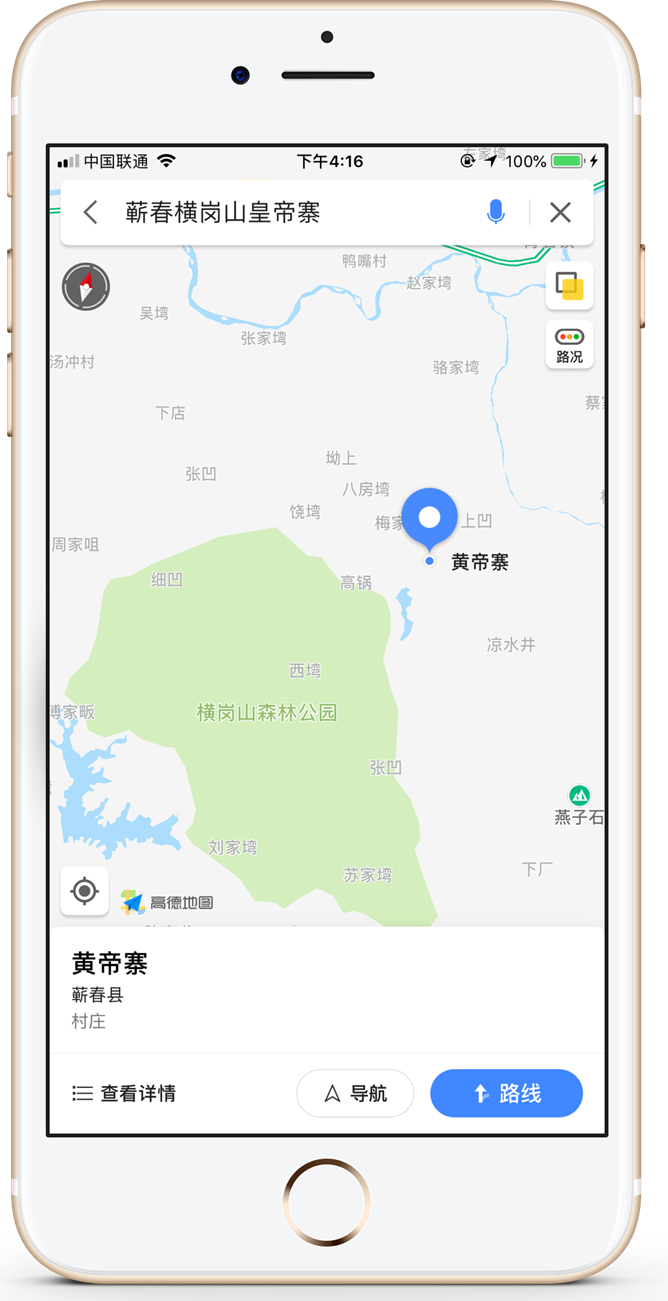Toggle 路况 traffic conditions

569,345
